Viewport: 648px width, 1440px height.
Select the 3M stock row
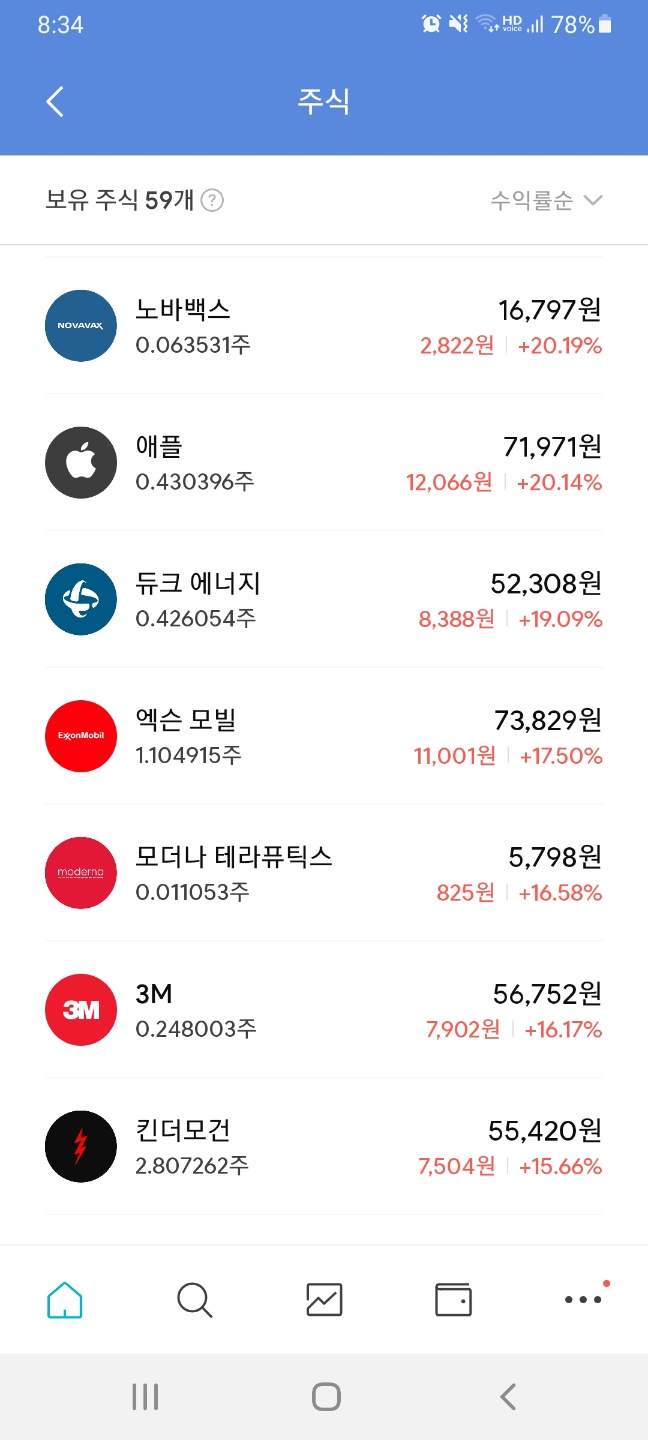coord(324,1010)
